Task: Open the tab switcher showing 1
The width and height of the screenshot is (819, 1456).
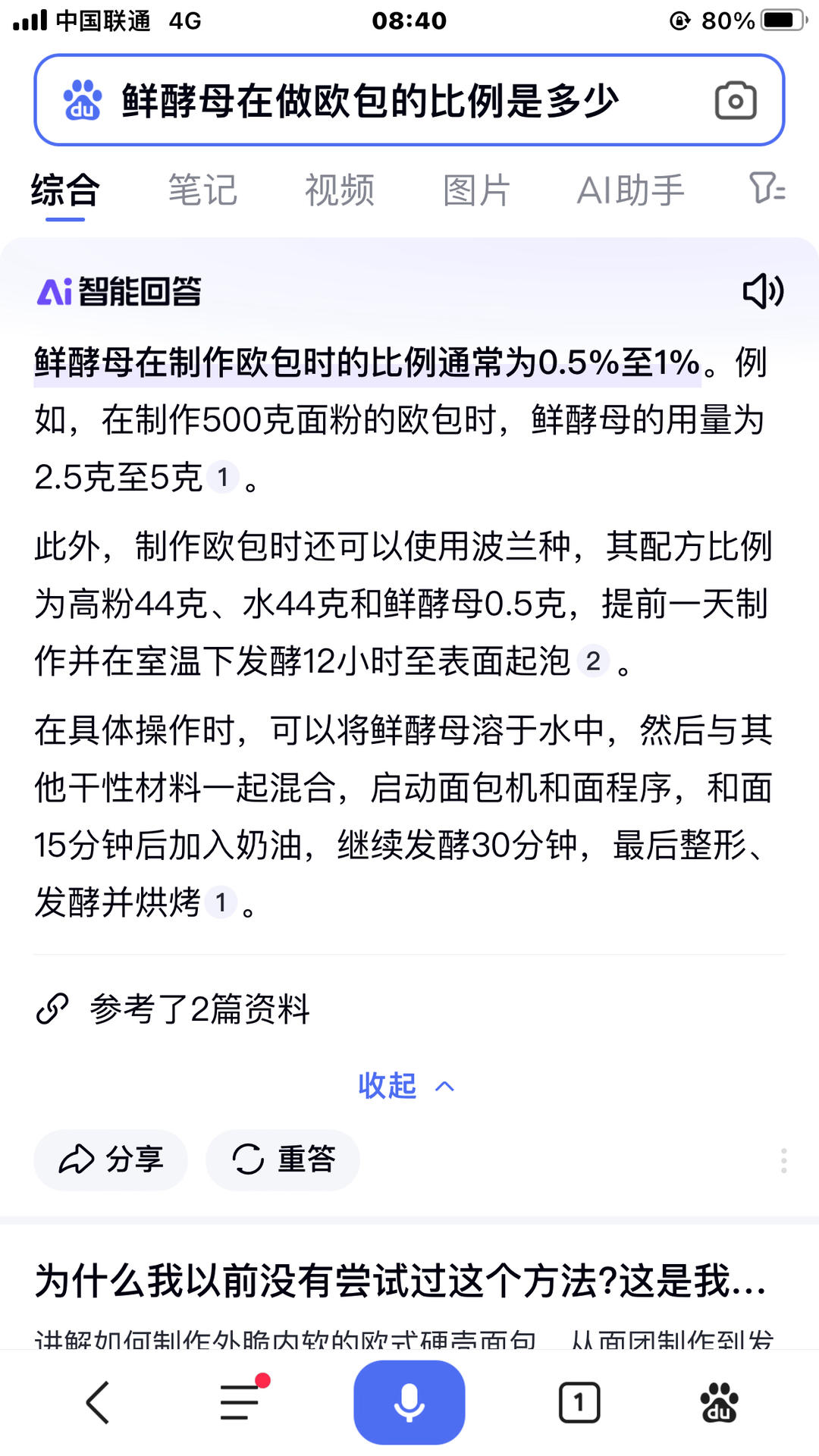Action: 579,1402
